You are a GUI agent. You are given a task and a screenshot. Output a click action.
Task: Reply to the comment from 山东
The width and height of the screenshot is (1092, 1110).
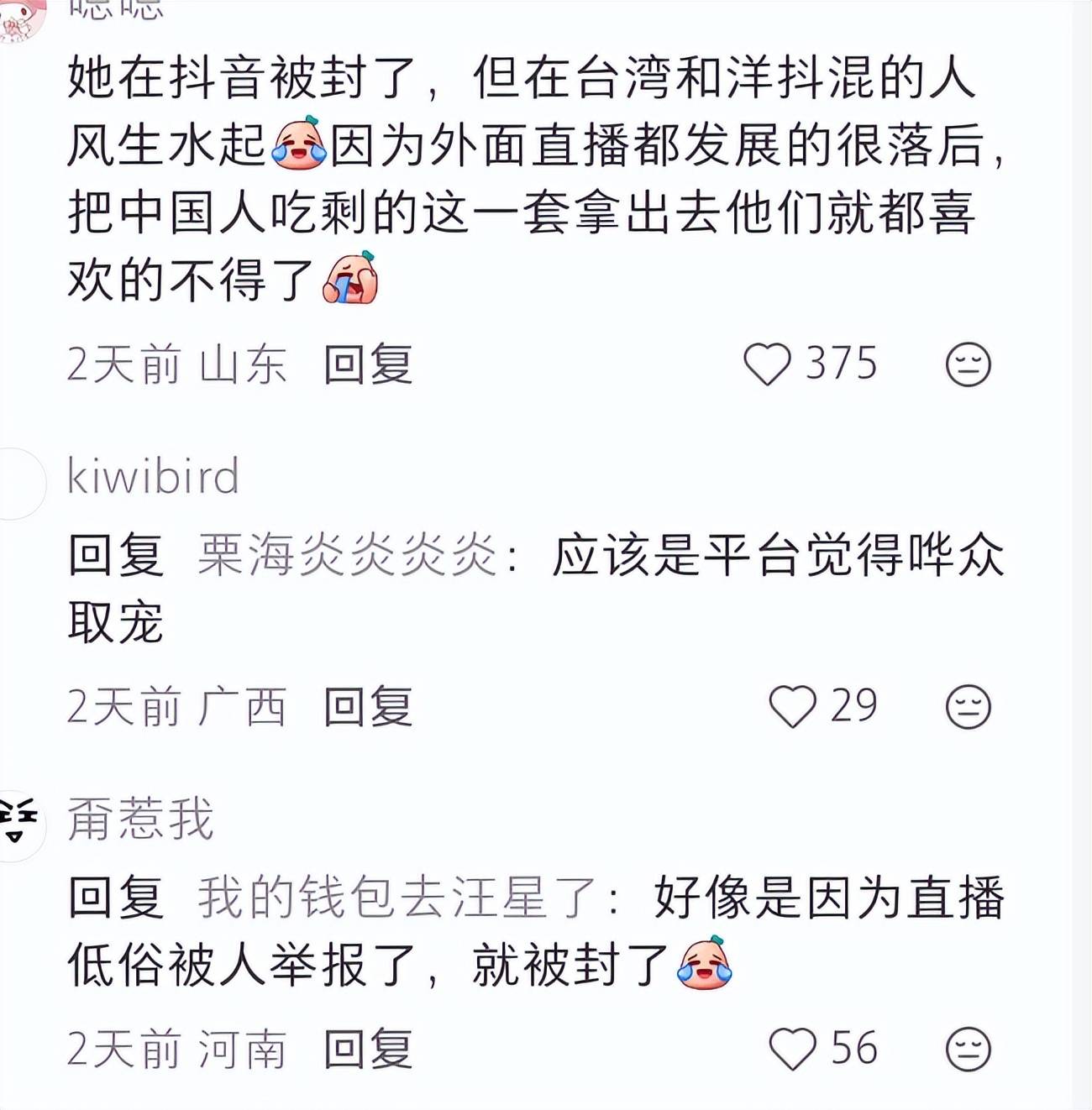point(368,365)
